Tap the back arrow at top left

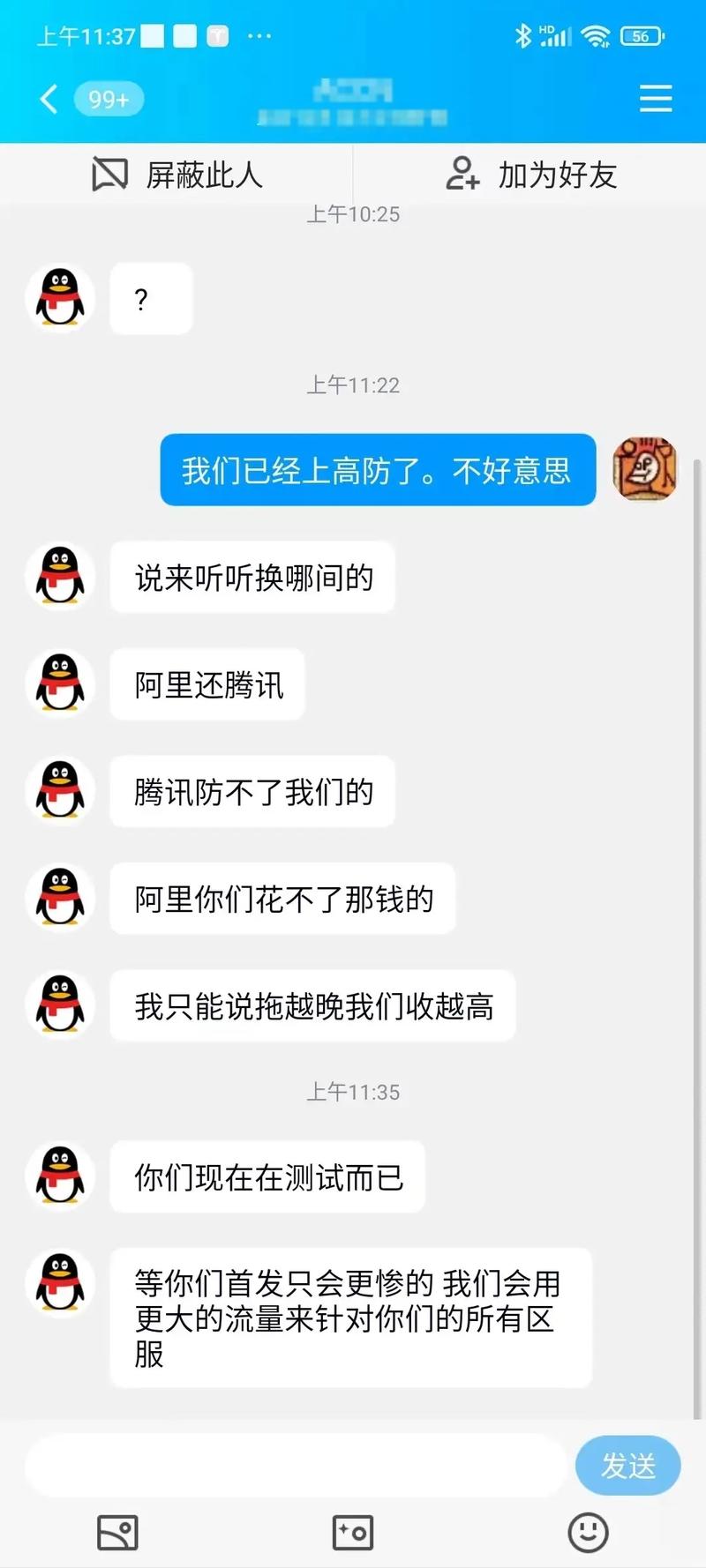coord(49,99)
